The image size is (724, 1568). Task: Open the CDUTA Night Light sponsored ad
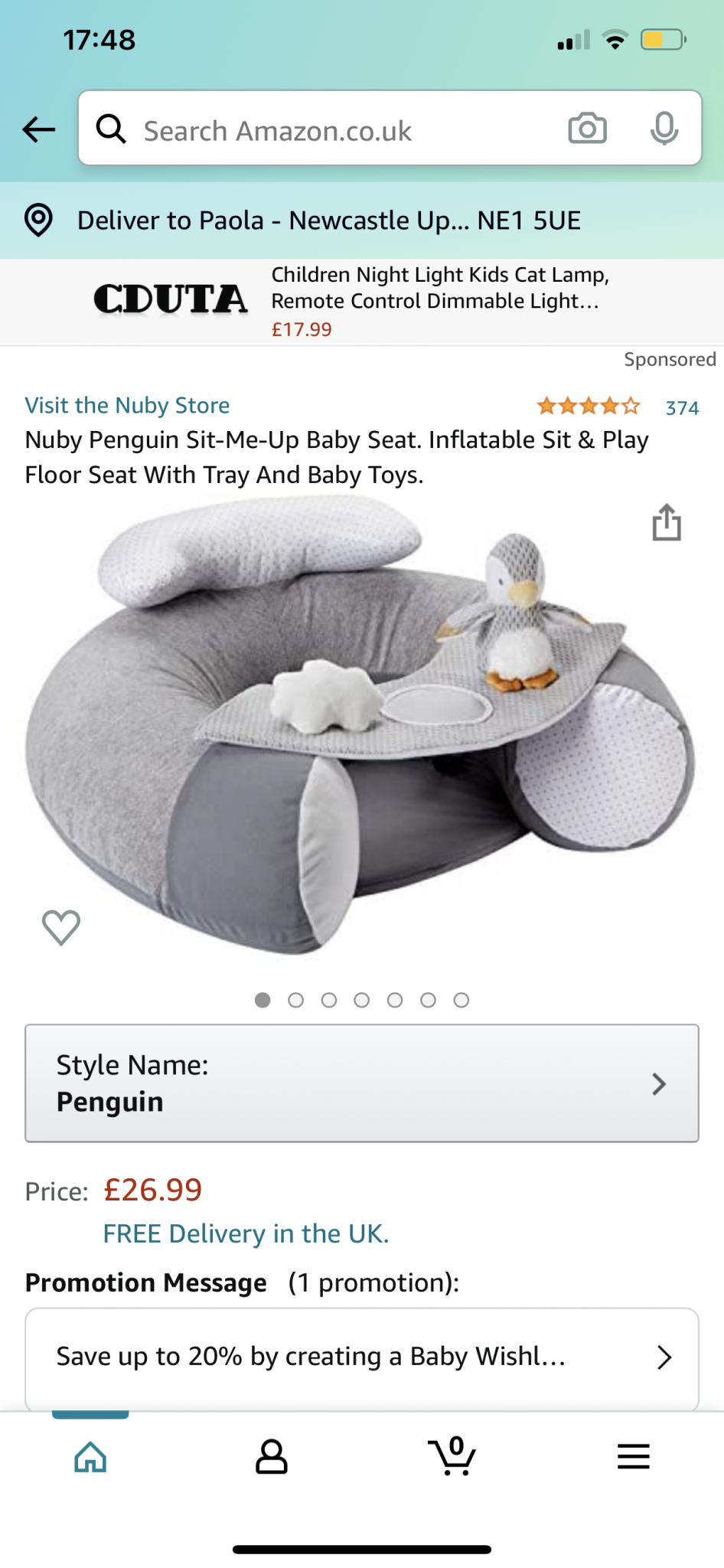pos(362,302)
